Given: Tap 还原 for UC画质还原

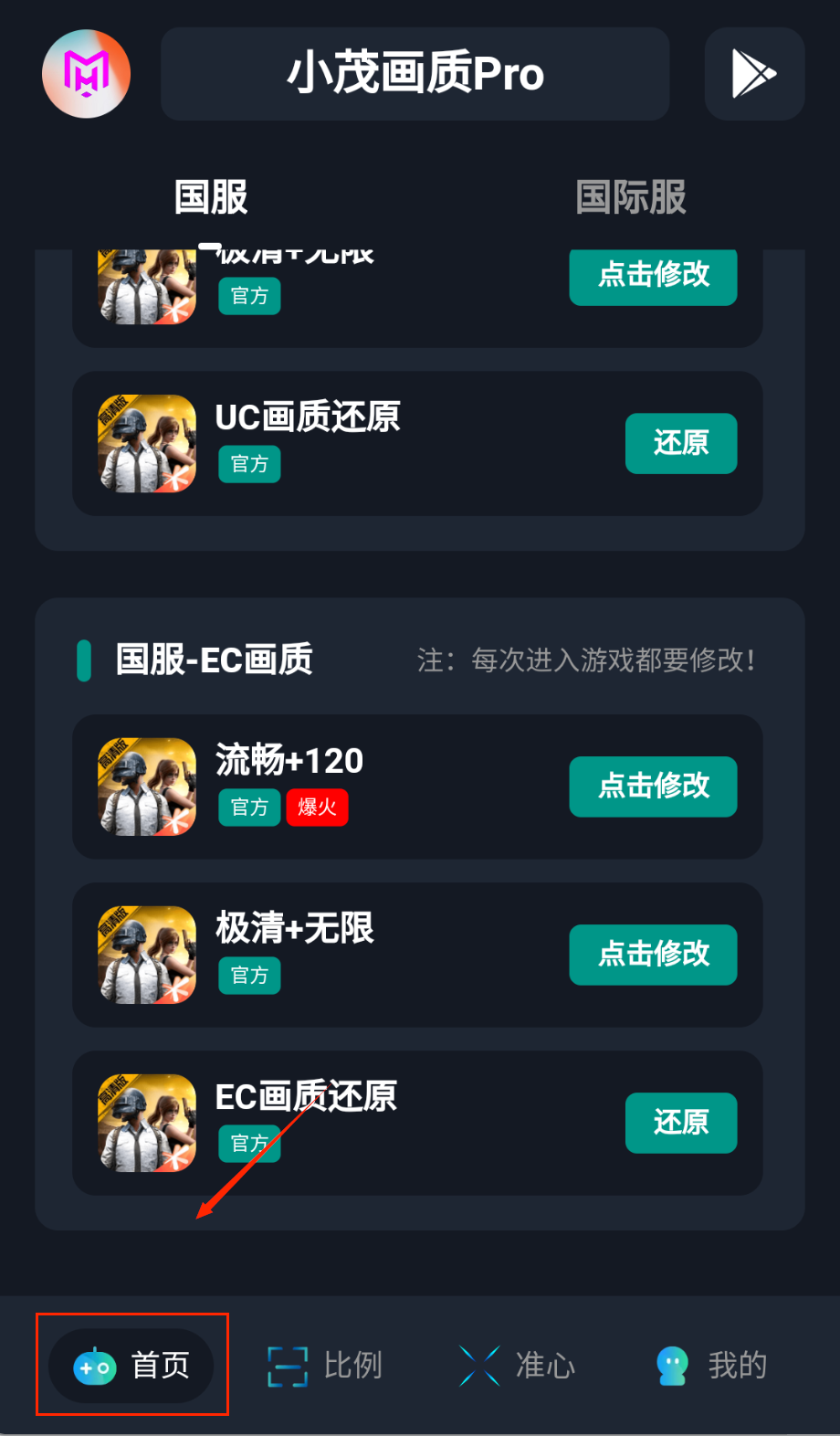Looking at the screenshot, I should click(x=680, y=444).
